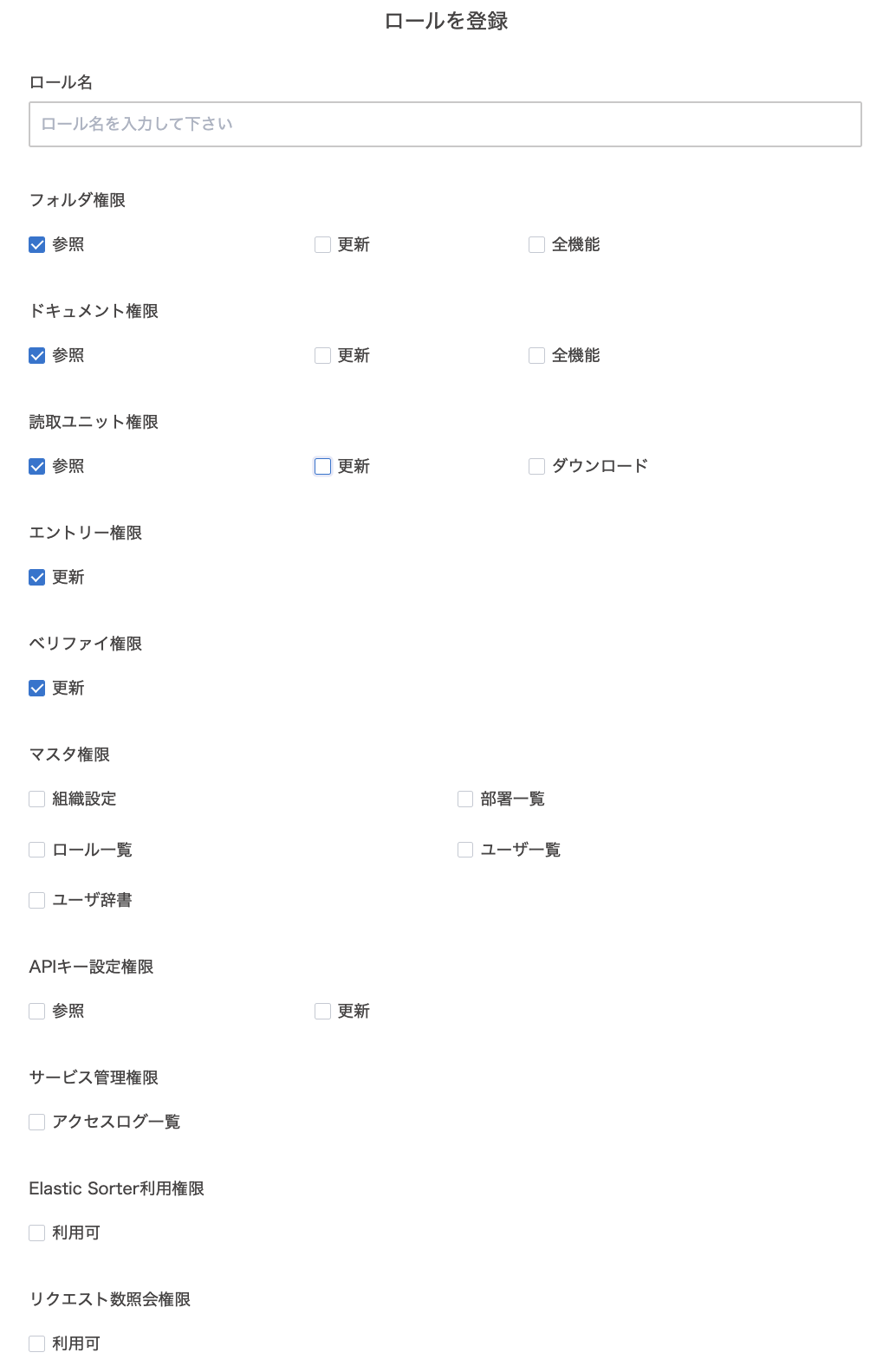Check 全機能 under フォルダ権限
This screenshot has height=1372, width=896.
click(537, 245)
